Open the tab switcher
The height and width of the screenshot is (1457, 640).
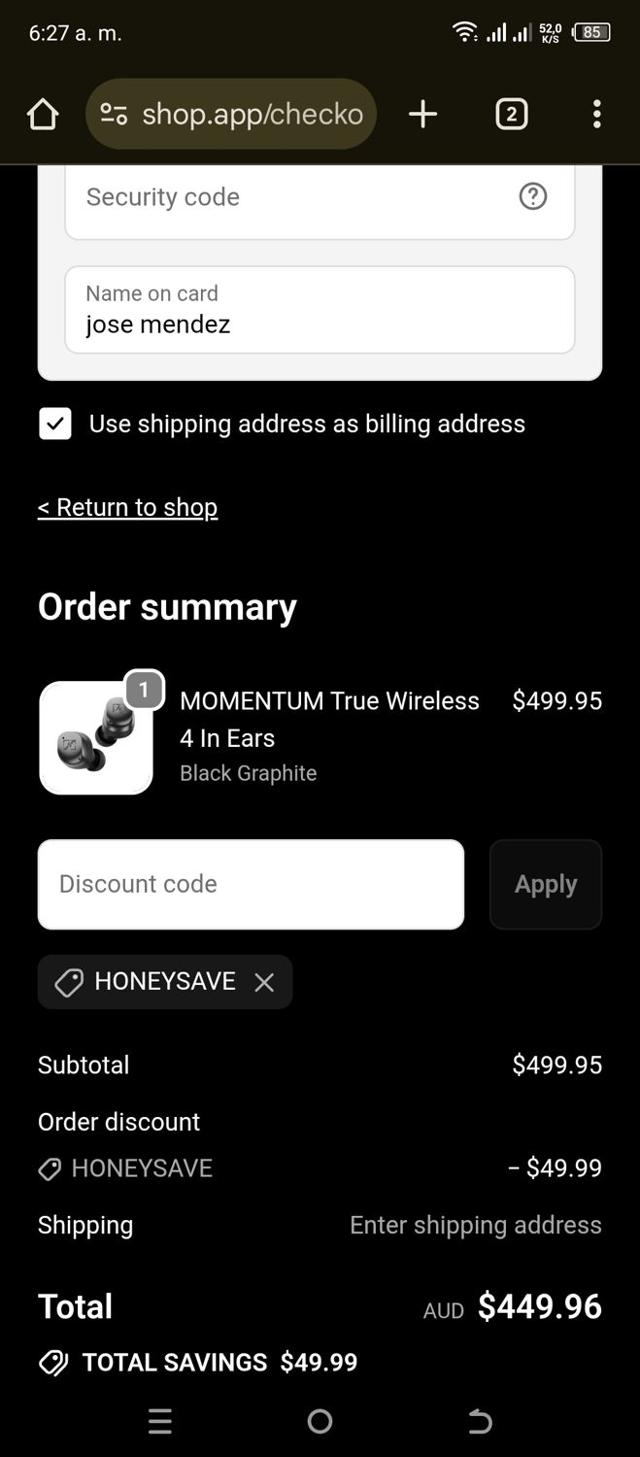[x=511, y=114]
